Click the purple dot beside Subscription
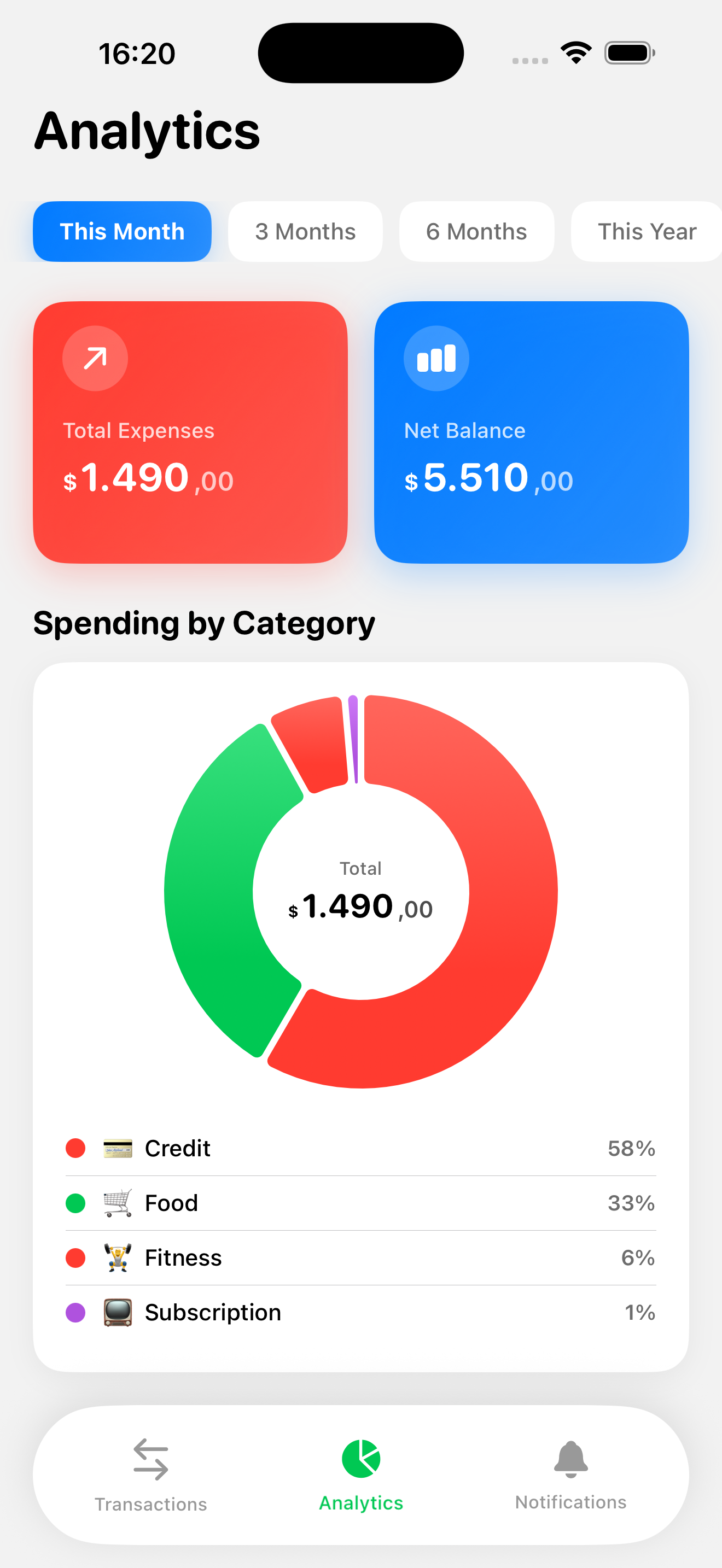The width and height of the screenshot is (722, 1568). point(75,1312)
